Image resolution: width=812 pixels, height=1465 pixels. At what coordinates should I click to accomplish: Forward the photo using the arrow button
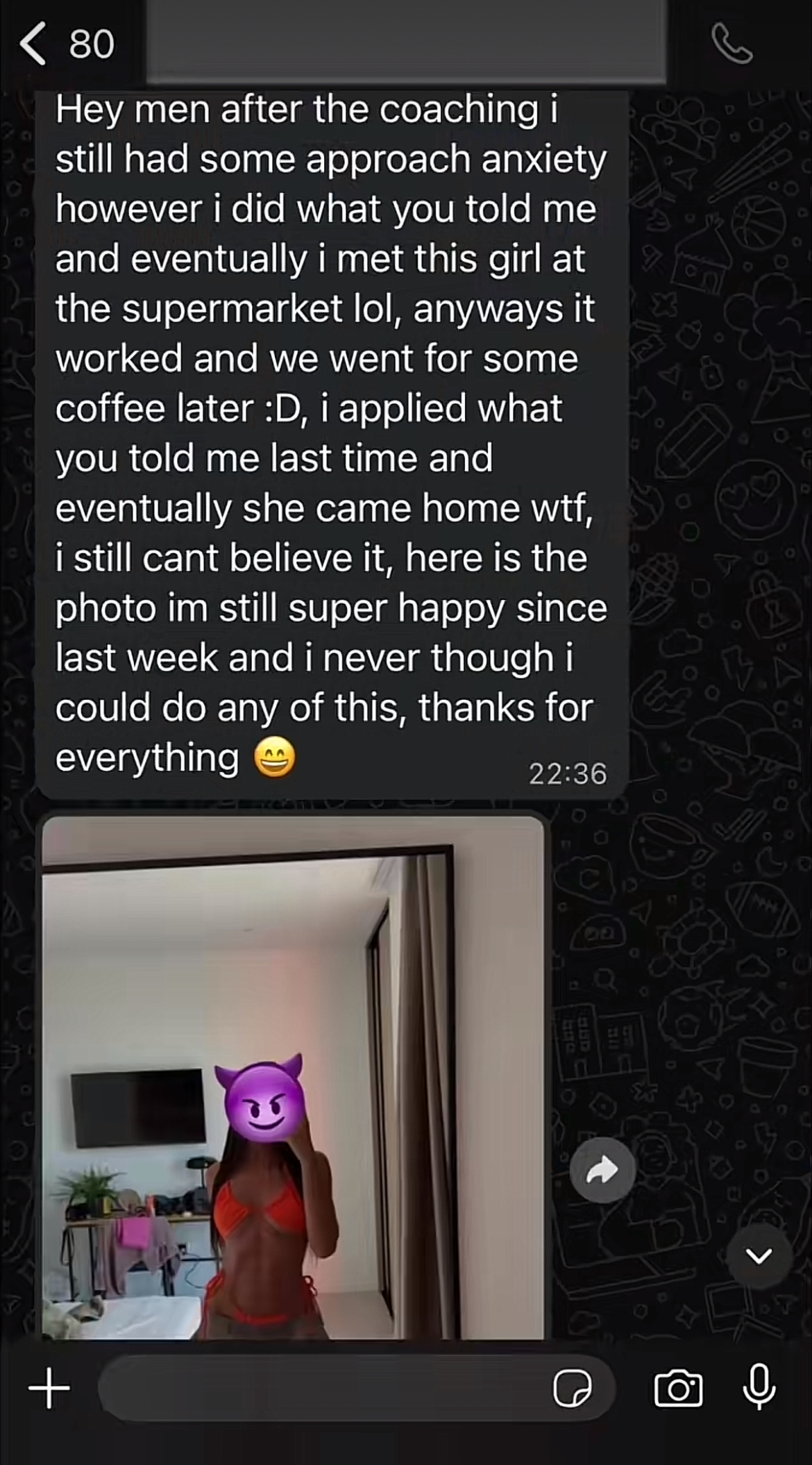coord(602,1171)
